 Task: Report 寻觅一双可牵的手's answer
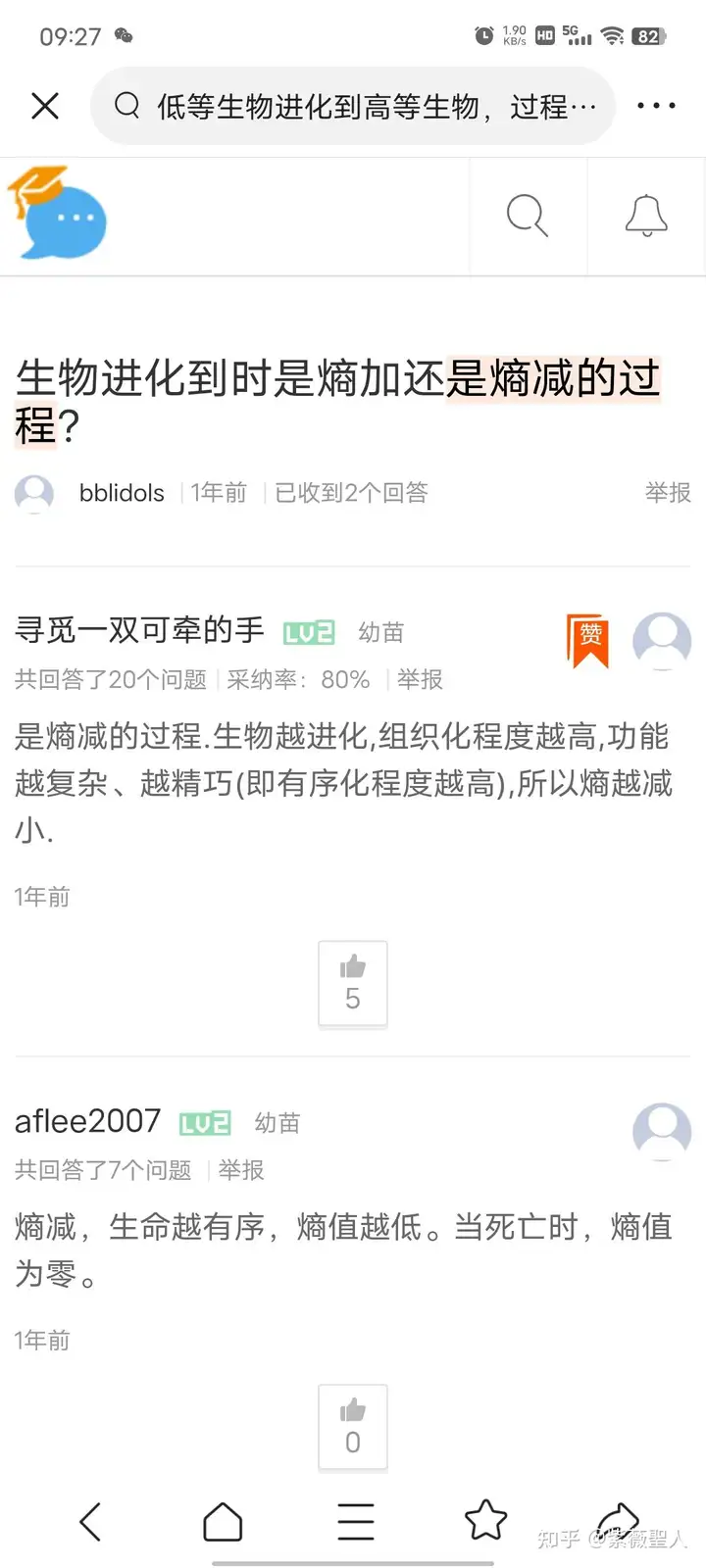point(420,679)
